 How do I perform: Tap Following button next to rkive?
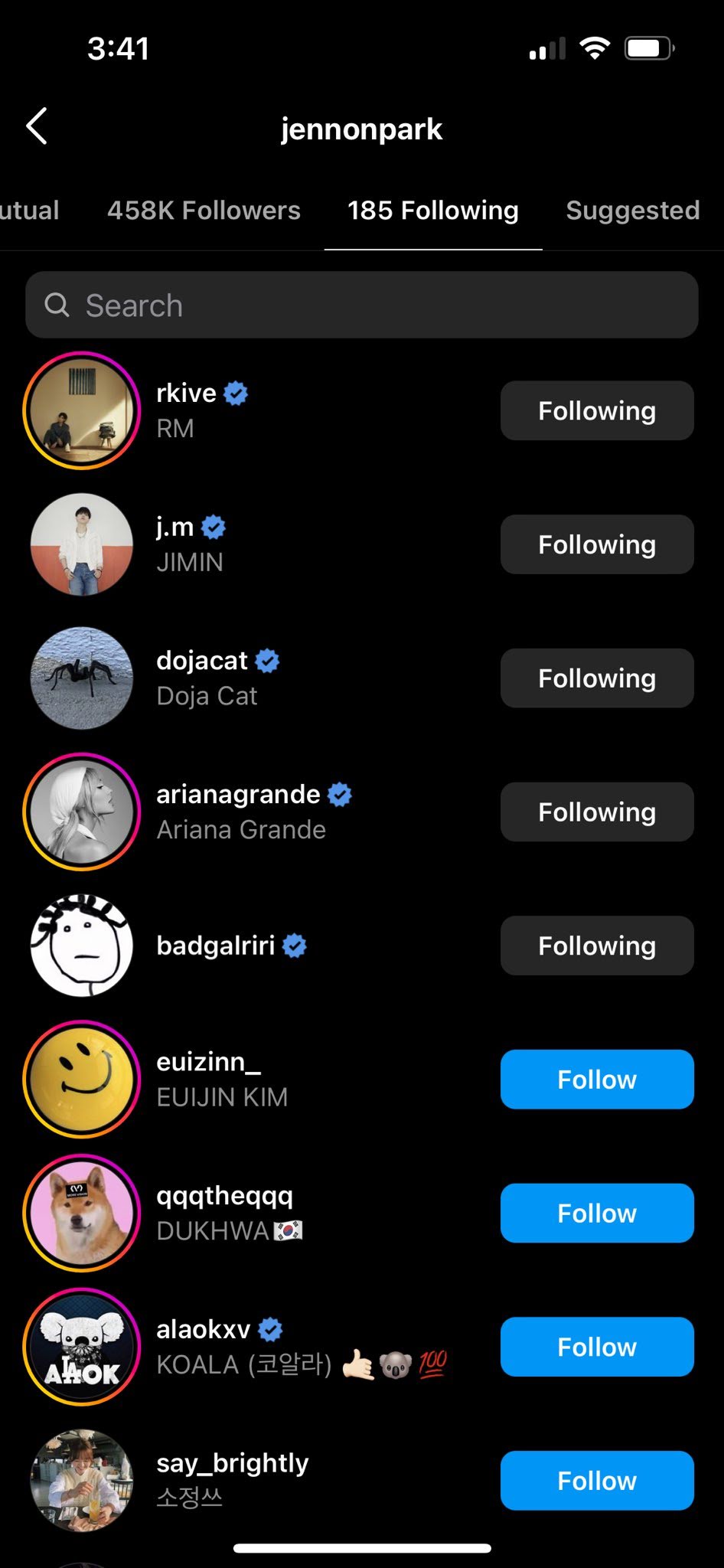click(596, 411)
